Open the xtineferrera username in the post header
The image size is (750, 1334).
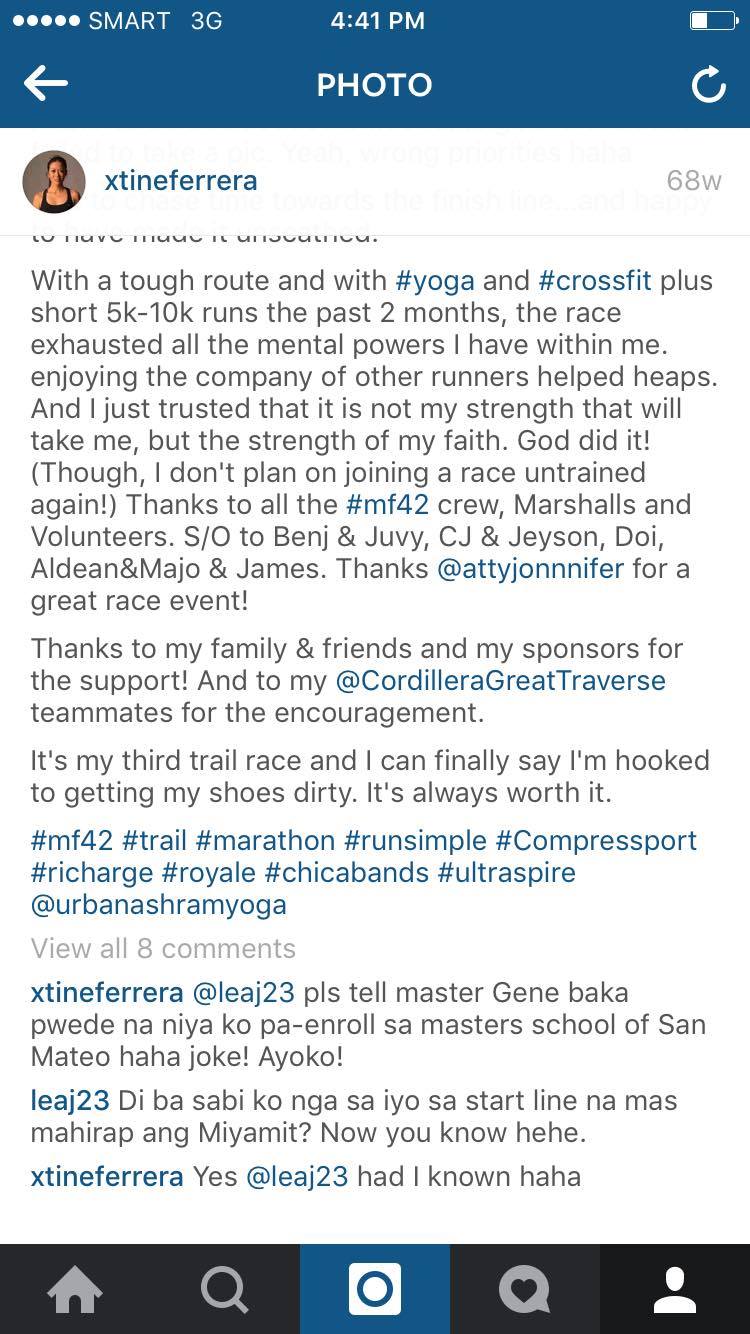point(181,180)
